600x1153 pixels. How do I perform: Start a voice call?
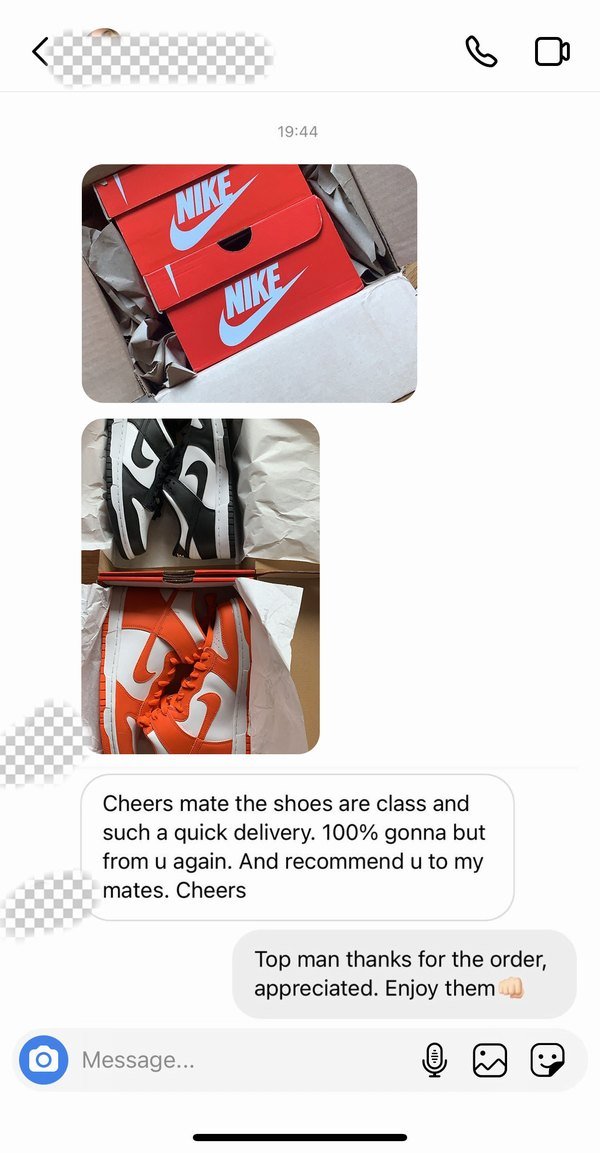pos(481,52)
